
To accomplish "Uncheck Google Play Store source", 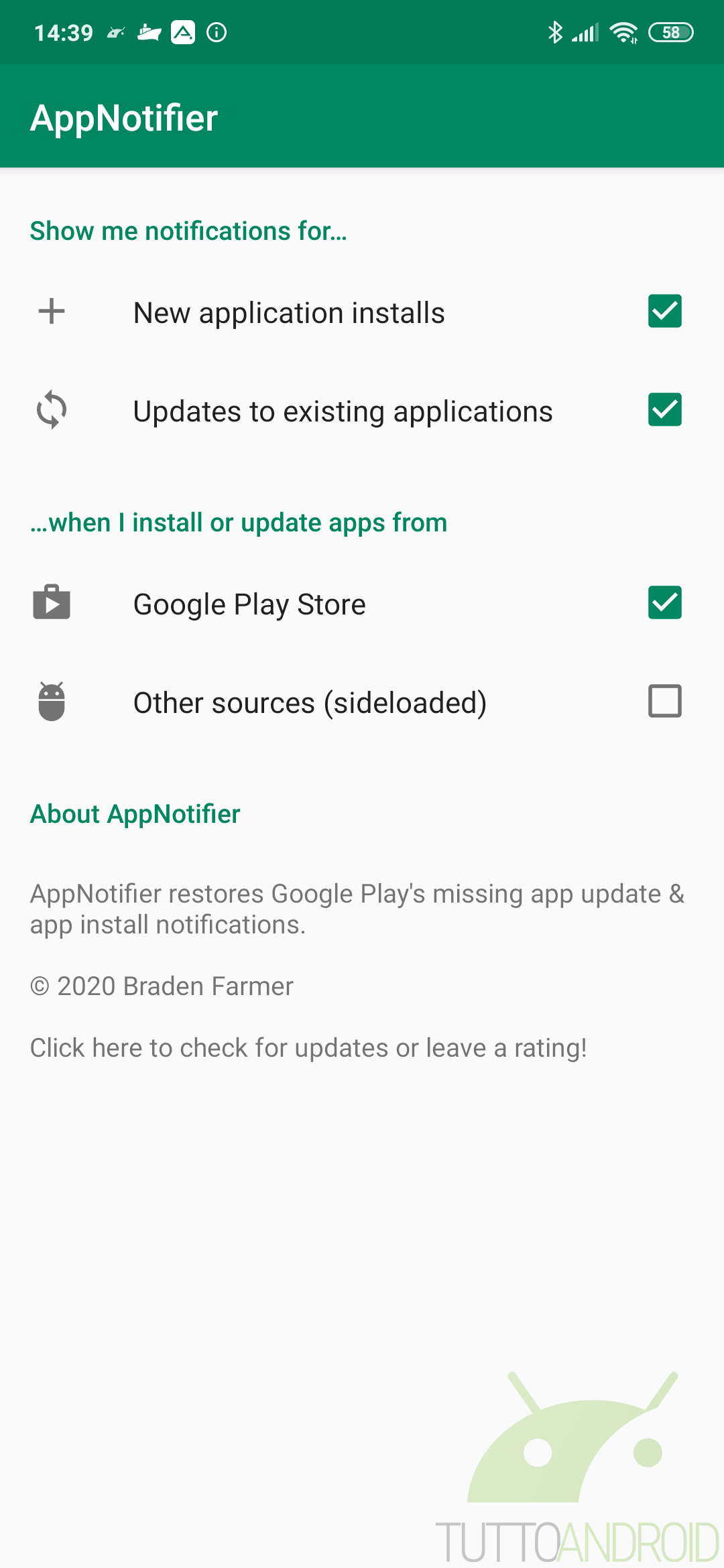I will (664, 602).
